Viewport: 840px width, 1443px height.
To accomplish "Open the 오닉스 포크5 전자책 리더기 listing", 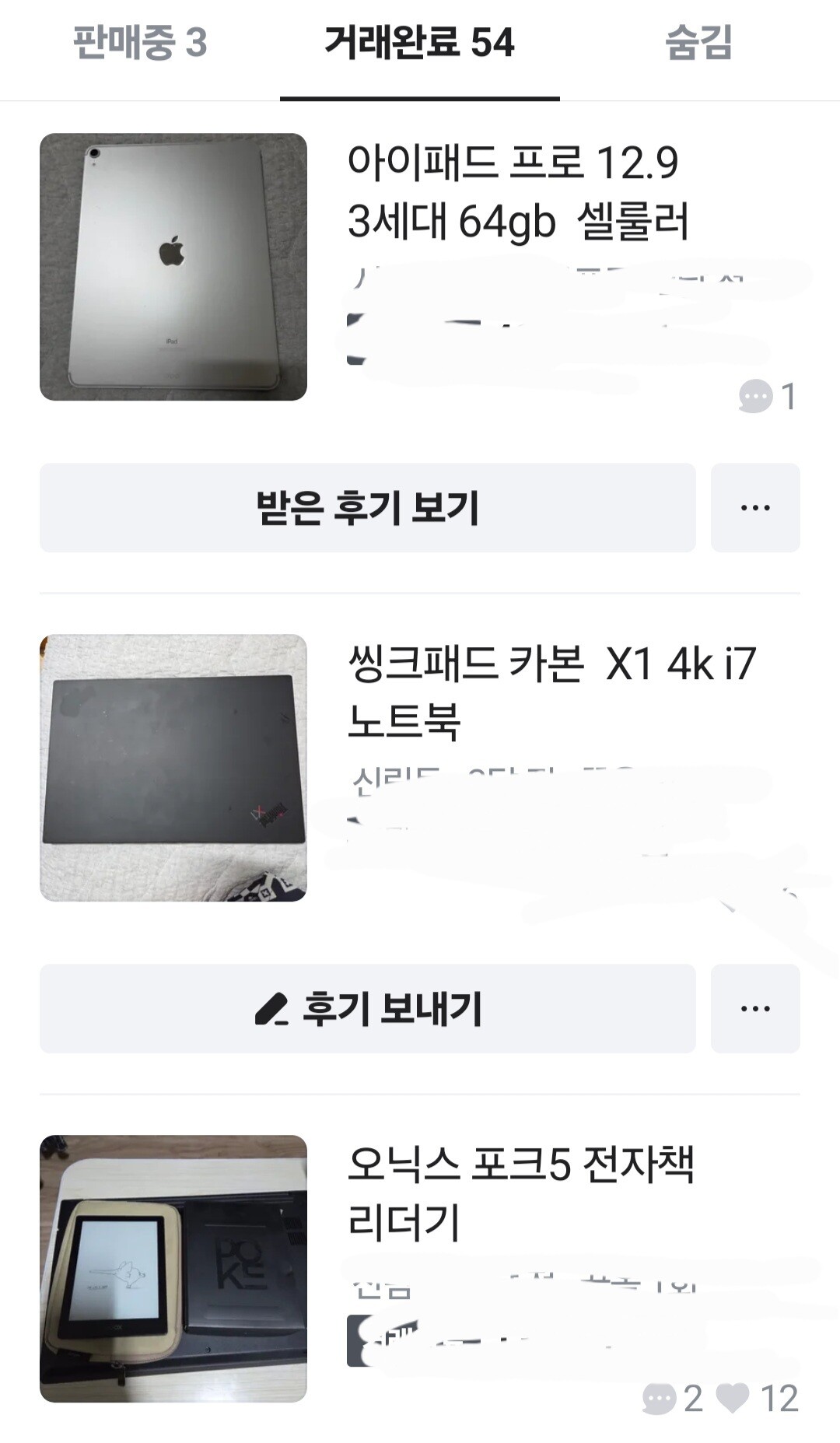I will 520,1193.
